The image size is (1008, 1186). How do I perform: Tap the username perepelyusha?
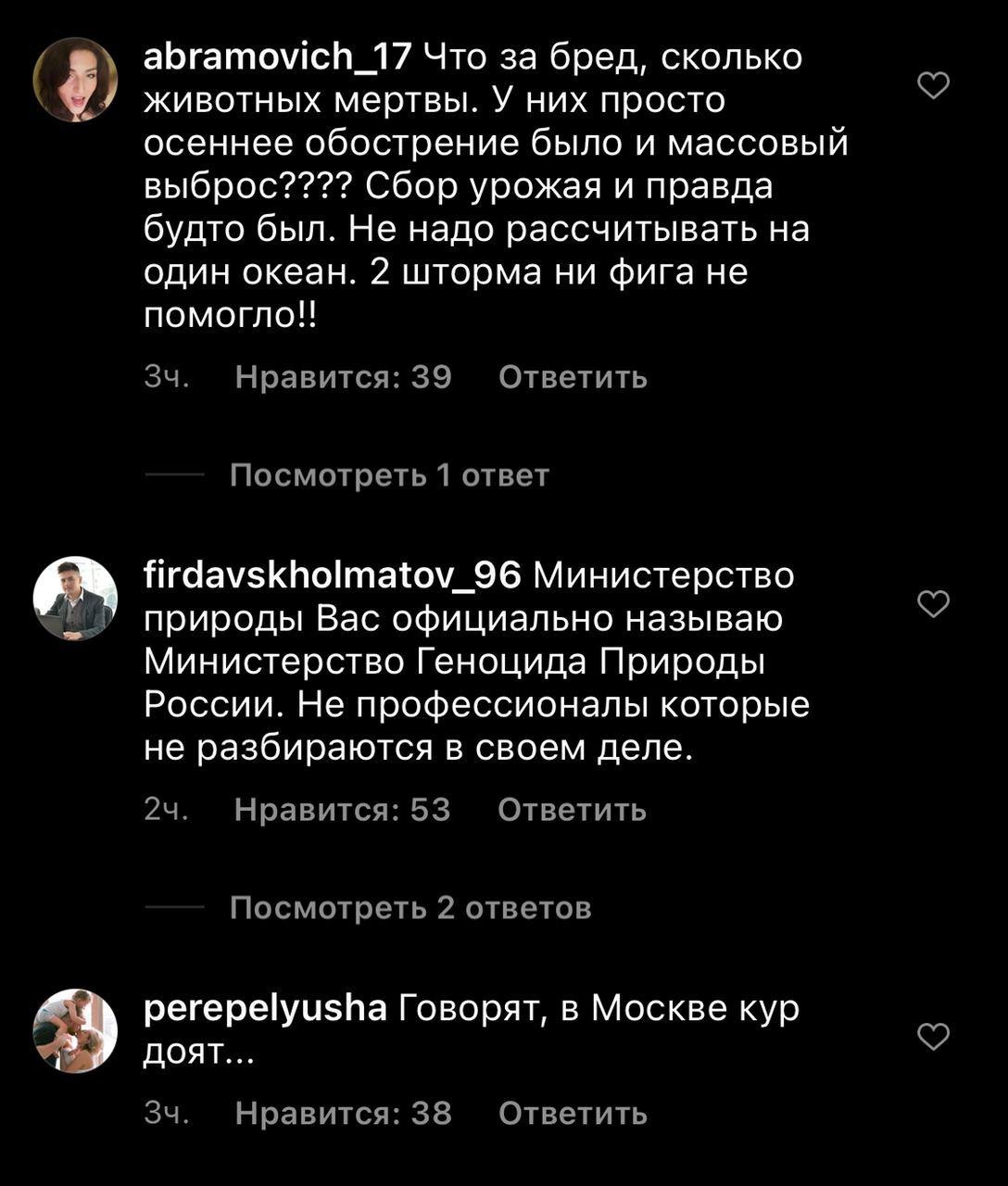click(266, 1007)
